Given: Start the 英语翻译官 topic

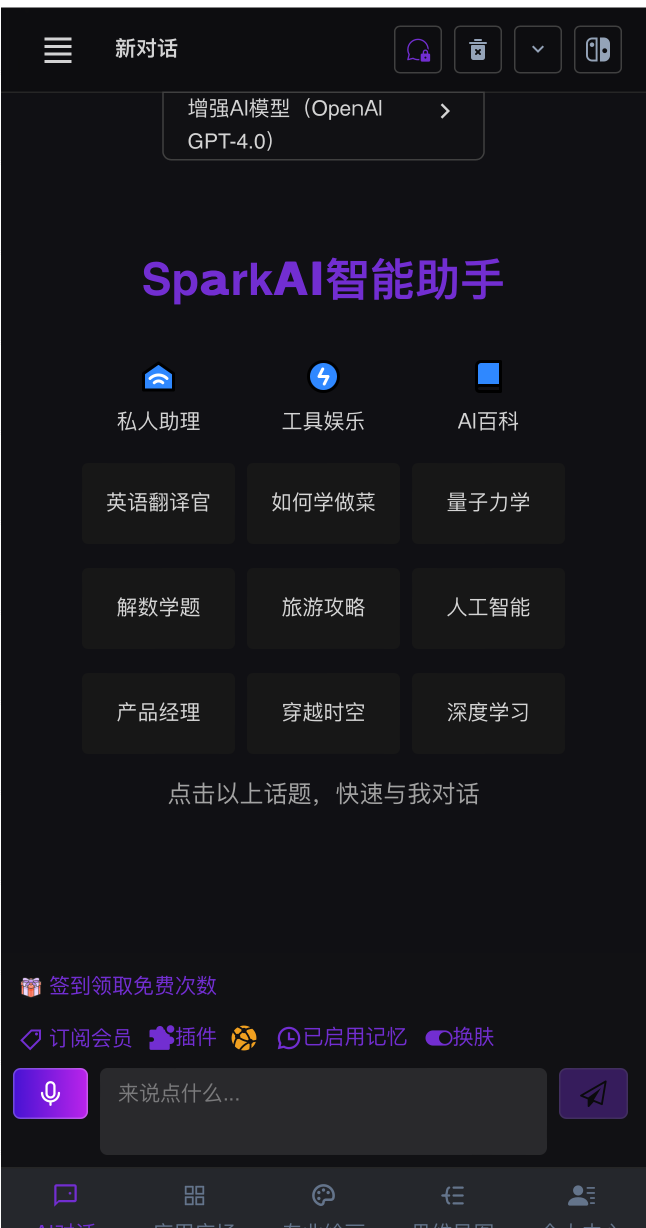Looking at the screenshot, I should pos(159,503).
